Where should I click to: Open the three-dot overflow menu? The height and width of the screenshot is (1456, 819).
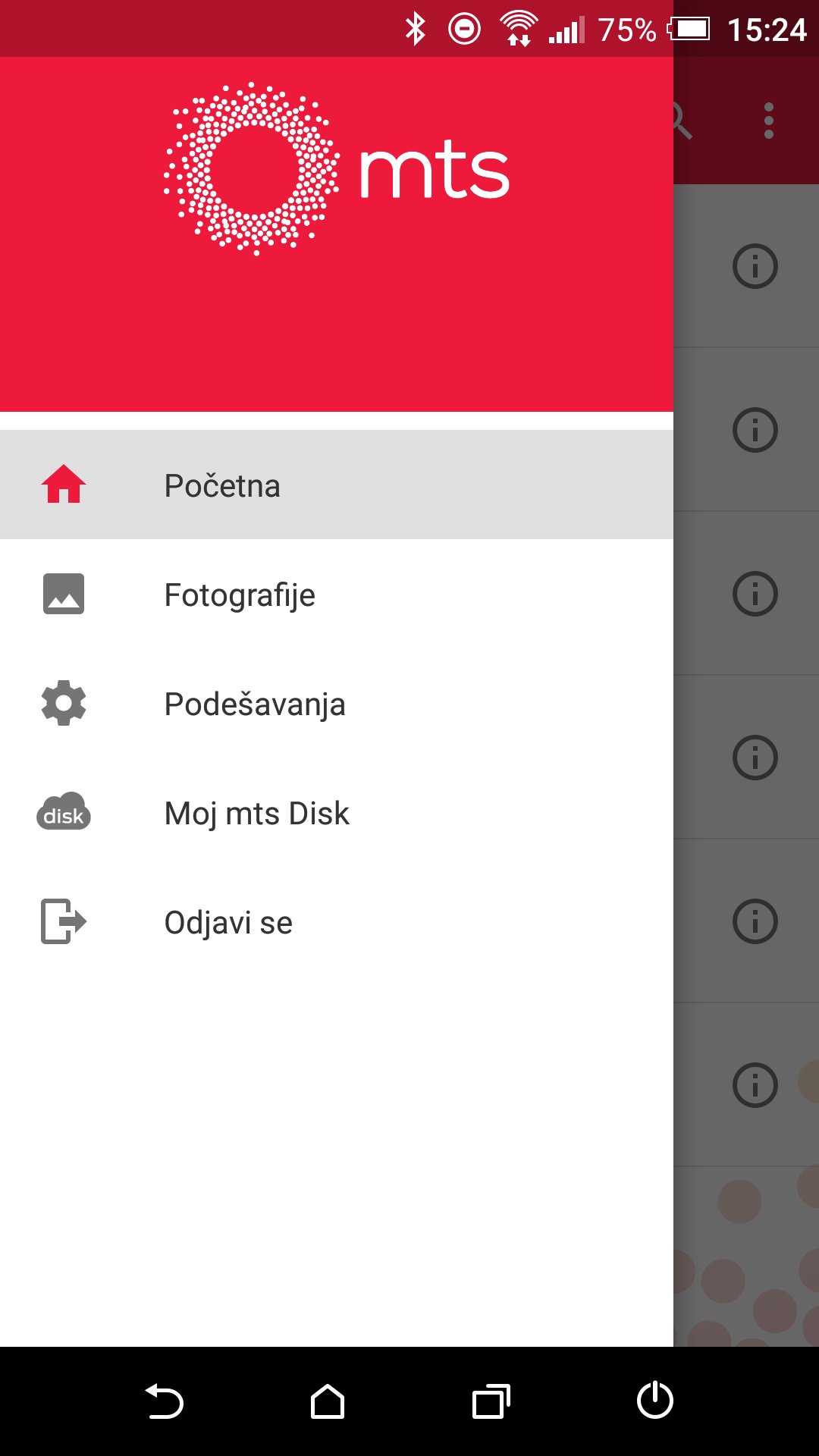(768, 121)
